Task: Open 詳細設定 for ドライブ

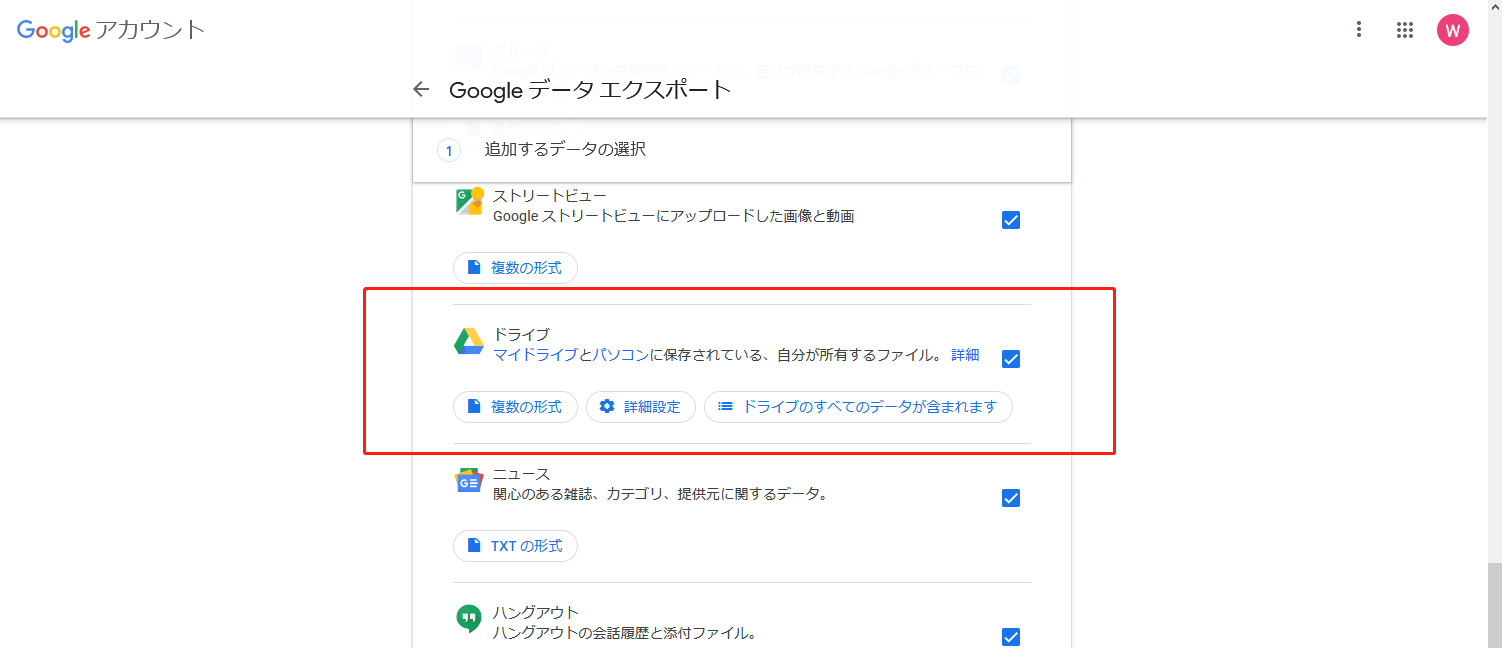Action: tap(640, 407)
